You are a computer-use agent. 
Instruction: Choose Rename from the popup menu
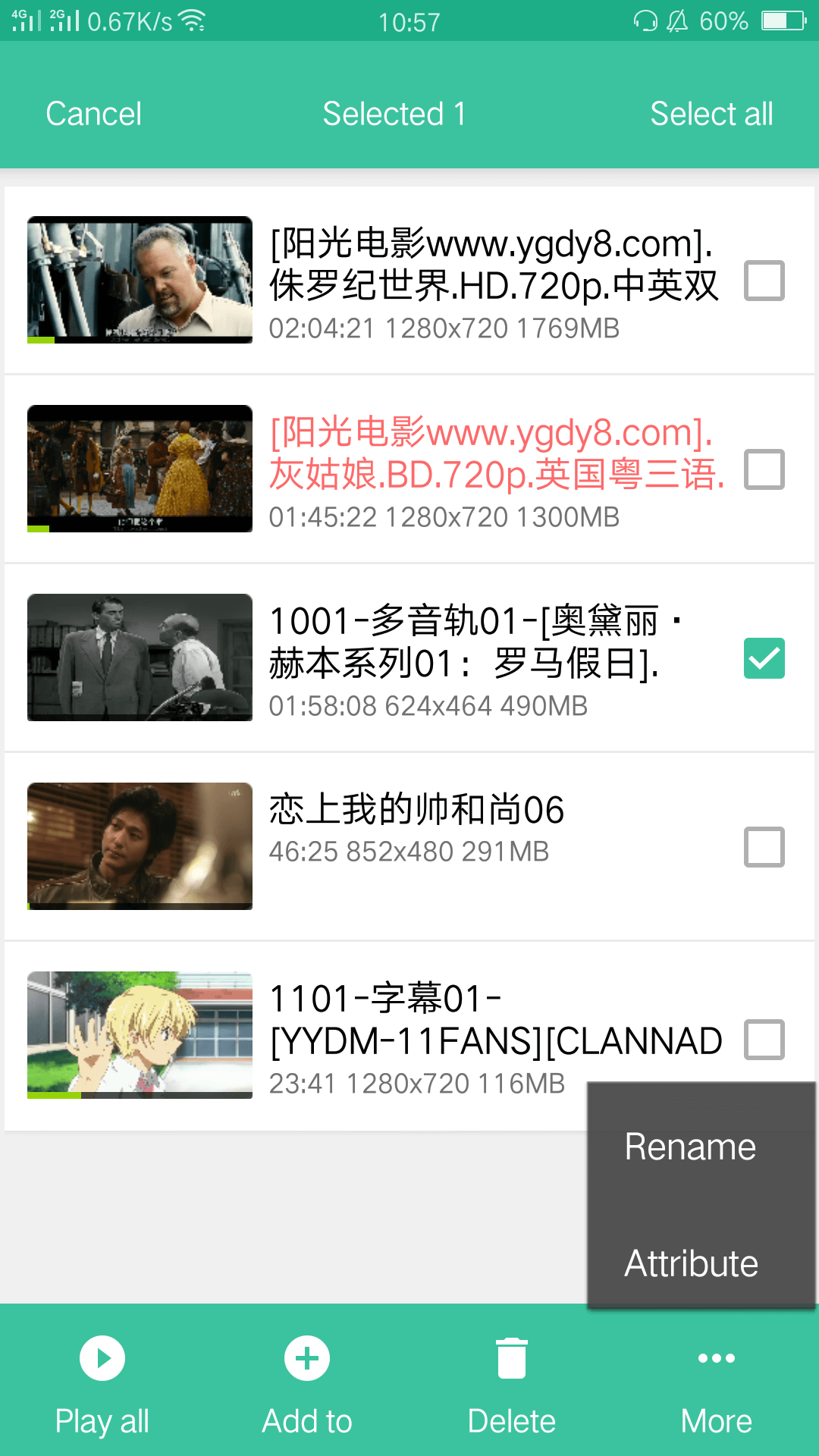690,1147
